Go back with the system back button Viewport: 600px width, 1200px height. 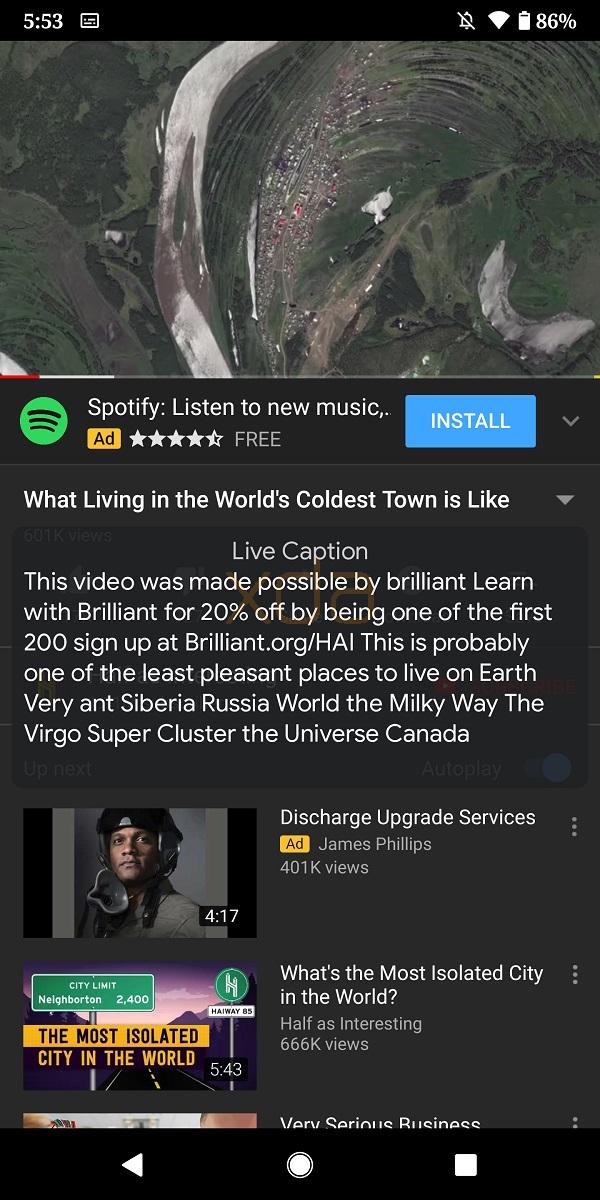click(132, 1164)
